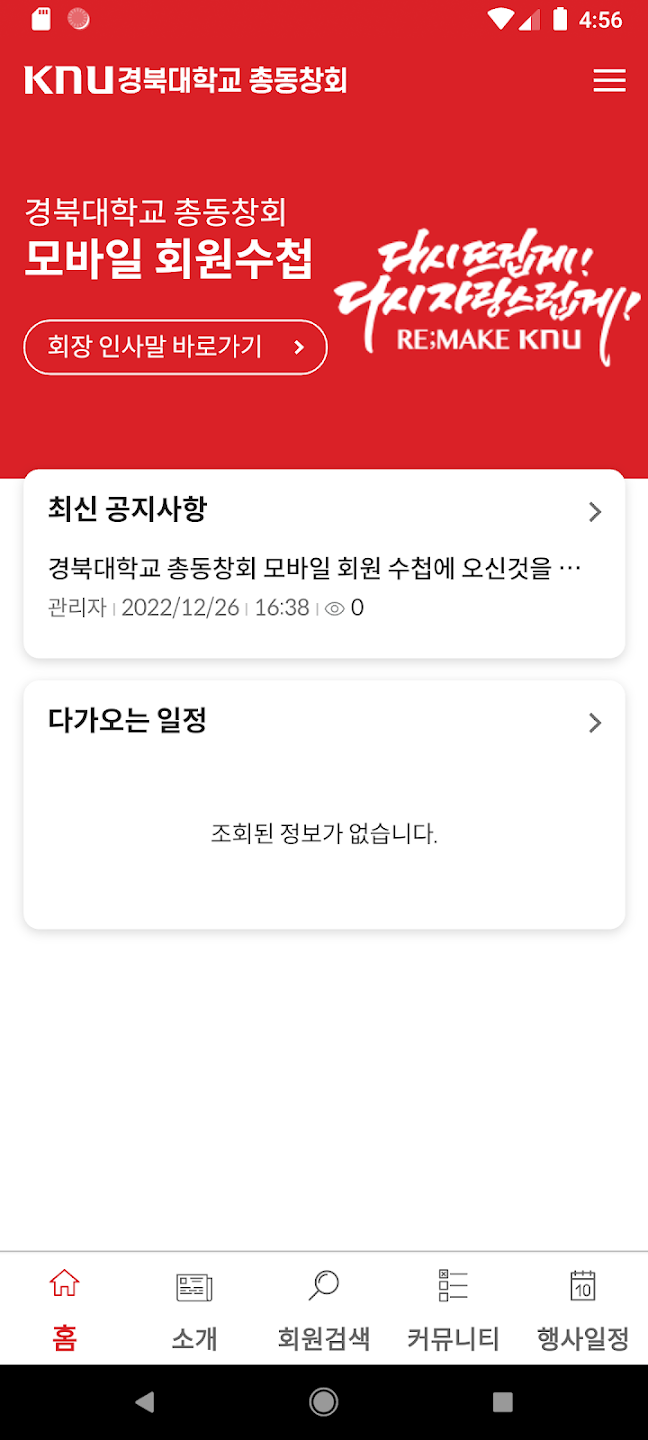Open the notice 경북대학교 총동창회 모바일 회원 수첩

314,569
